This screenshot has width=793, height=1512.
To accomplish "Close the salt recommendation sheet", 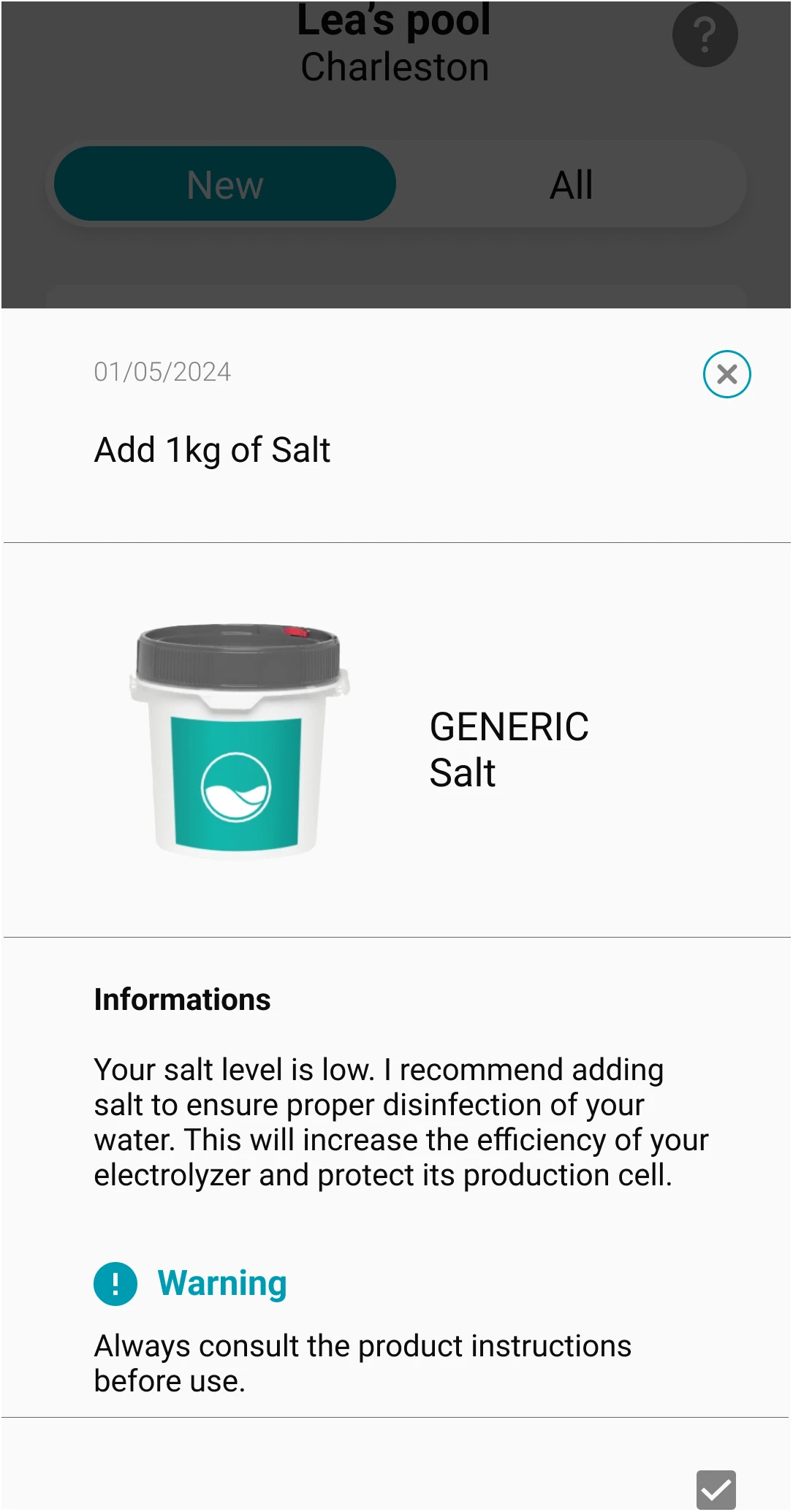I will [x=726, y=374].
